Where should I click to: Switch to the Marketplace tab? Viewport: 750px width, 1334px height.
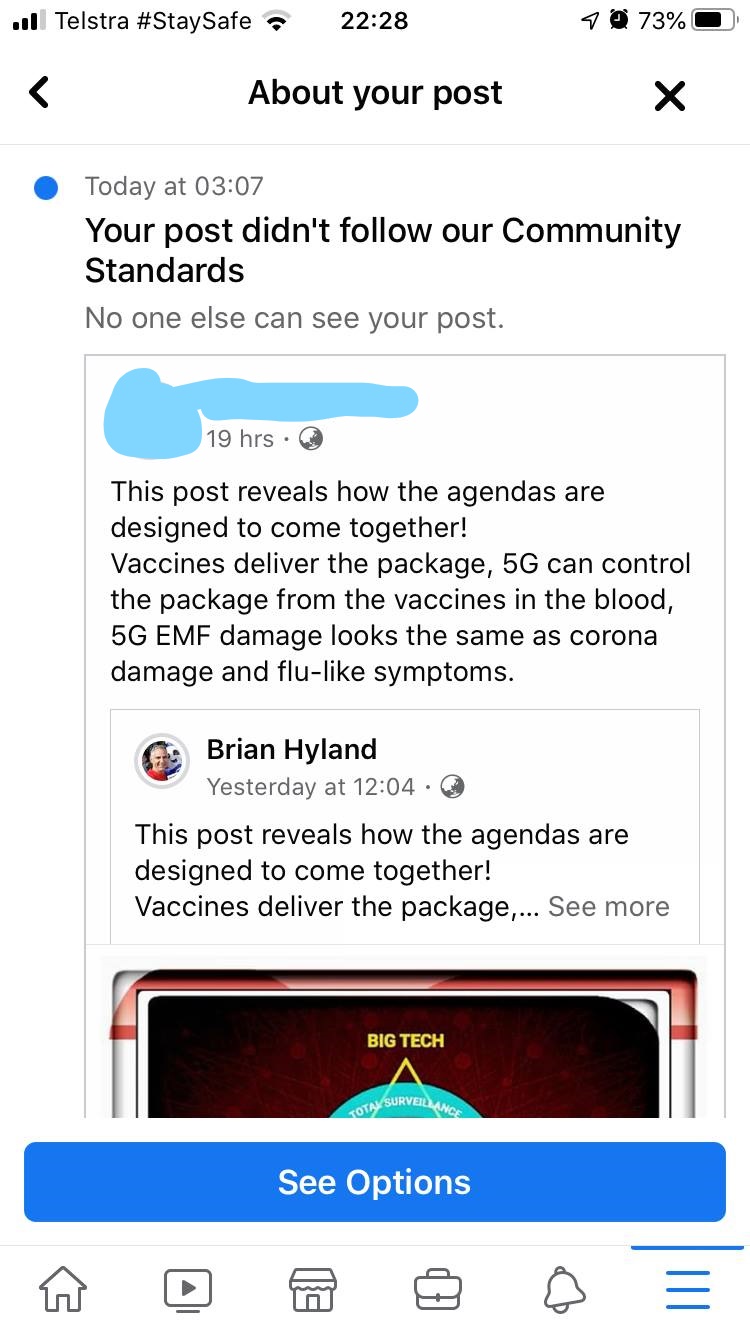pos(312,1289)
